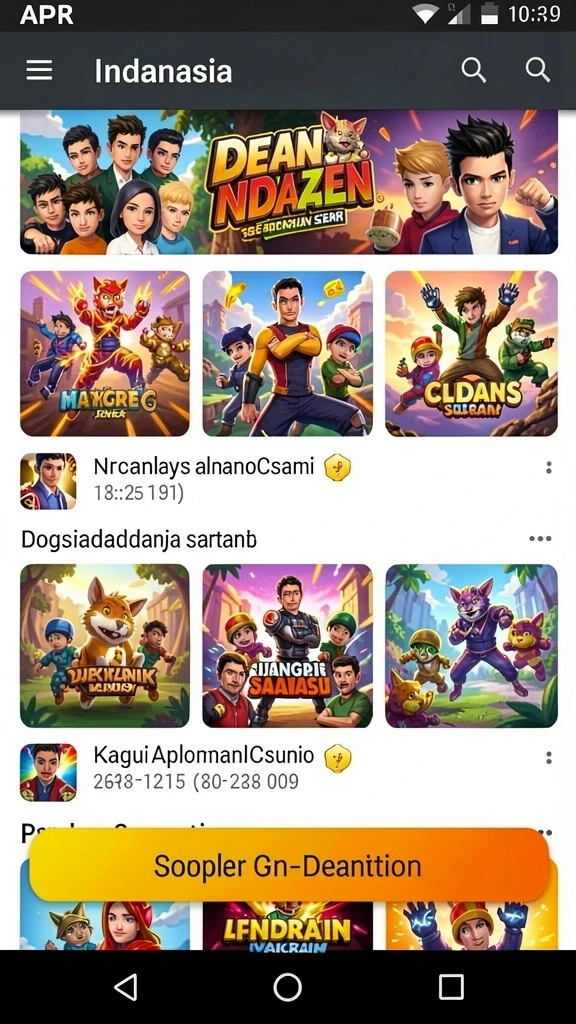Viewport: 576px width, 1024px height.
Task: Tap the Soopler Gn-Deanition button
Action: point(289,866)
